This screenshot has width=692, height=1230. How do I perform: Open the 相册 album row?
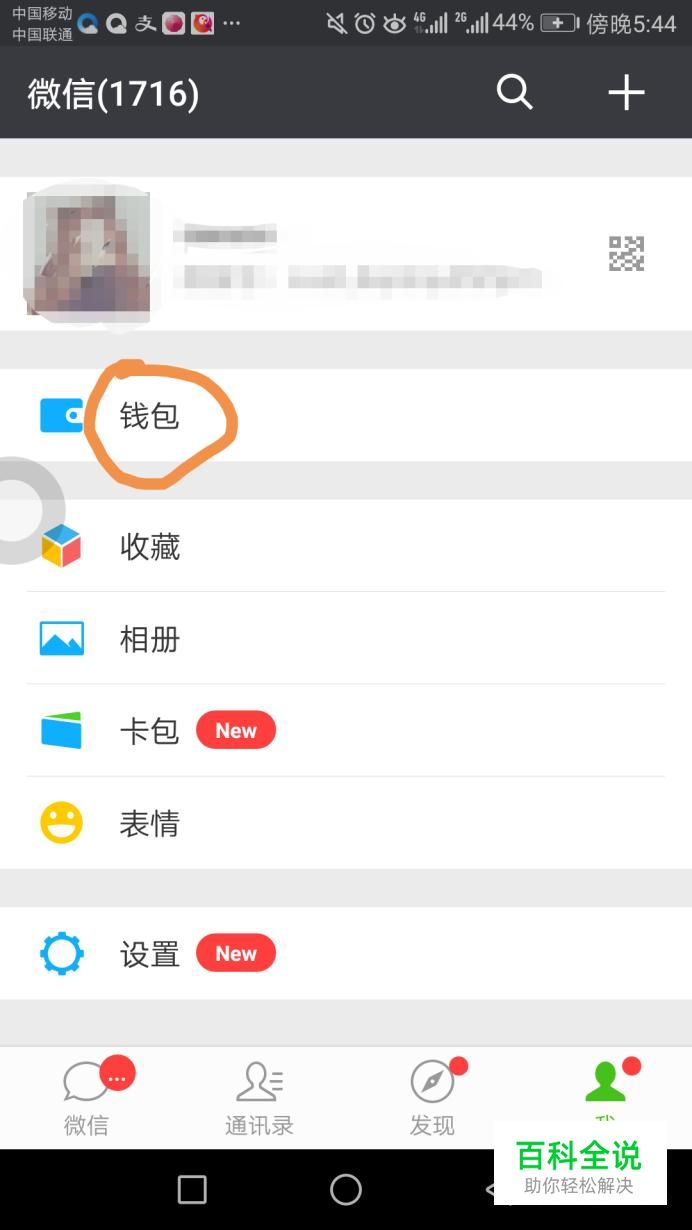point(346,638)
